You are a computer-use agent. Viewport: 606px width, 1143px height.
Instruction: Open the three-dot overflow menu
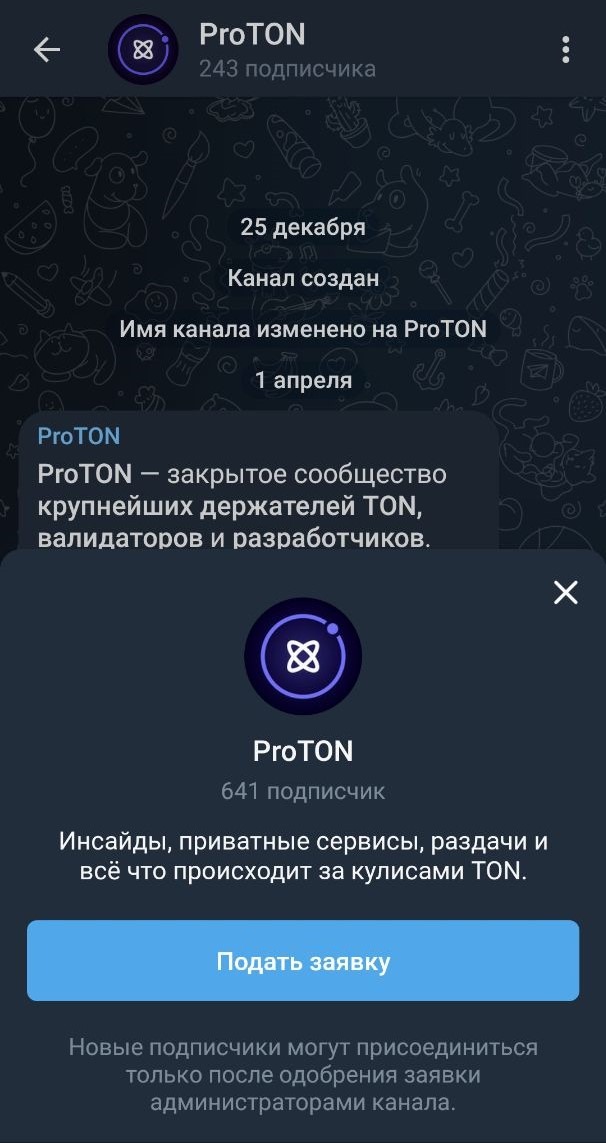point(566,50)
